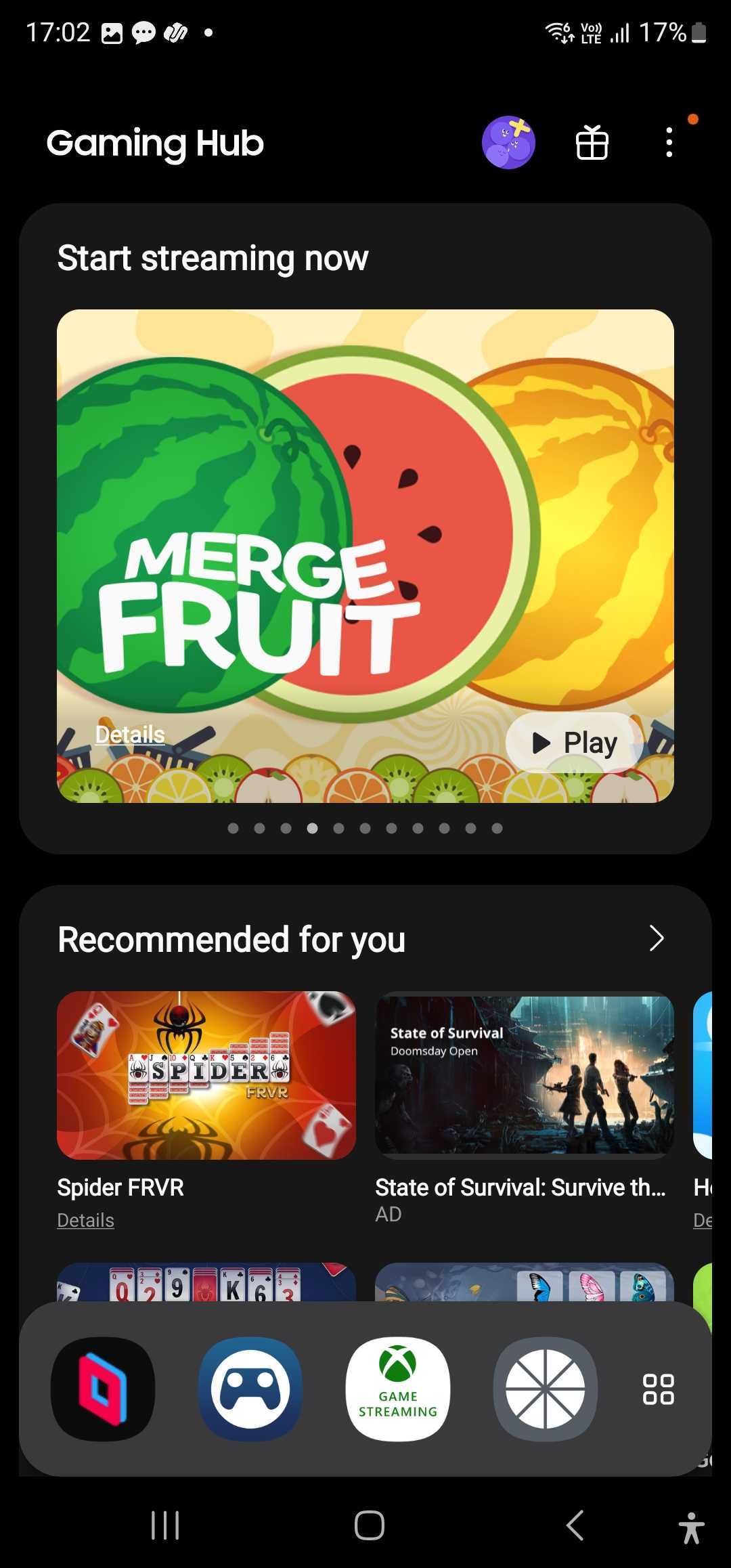The height and width of the screenshot is (1568, 731).
Task: Launch the white segmented circle app
Action: click(546, 1389)
